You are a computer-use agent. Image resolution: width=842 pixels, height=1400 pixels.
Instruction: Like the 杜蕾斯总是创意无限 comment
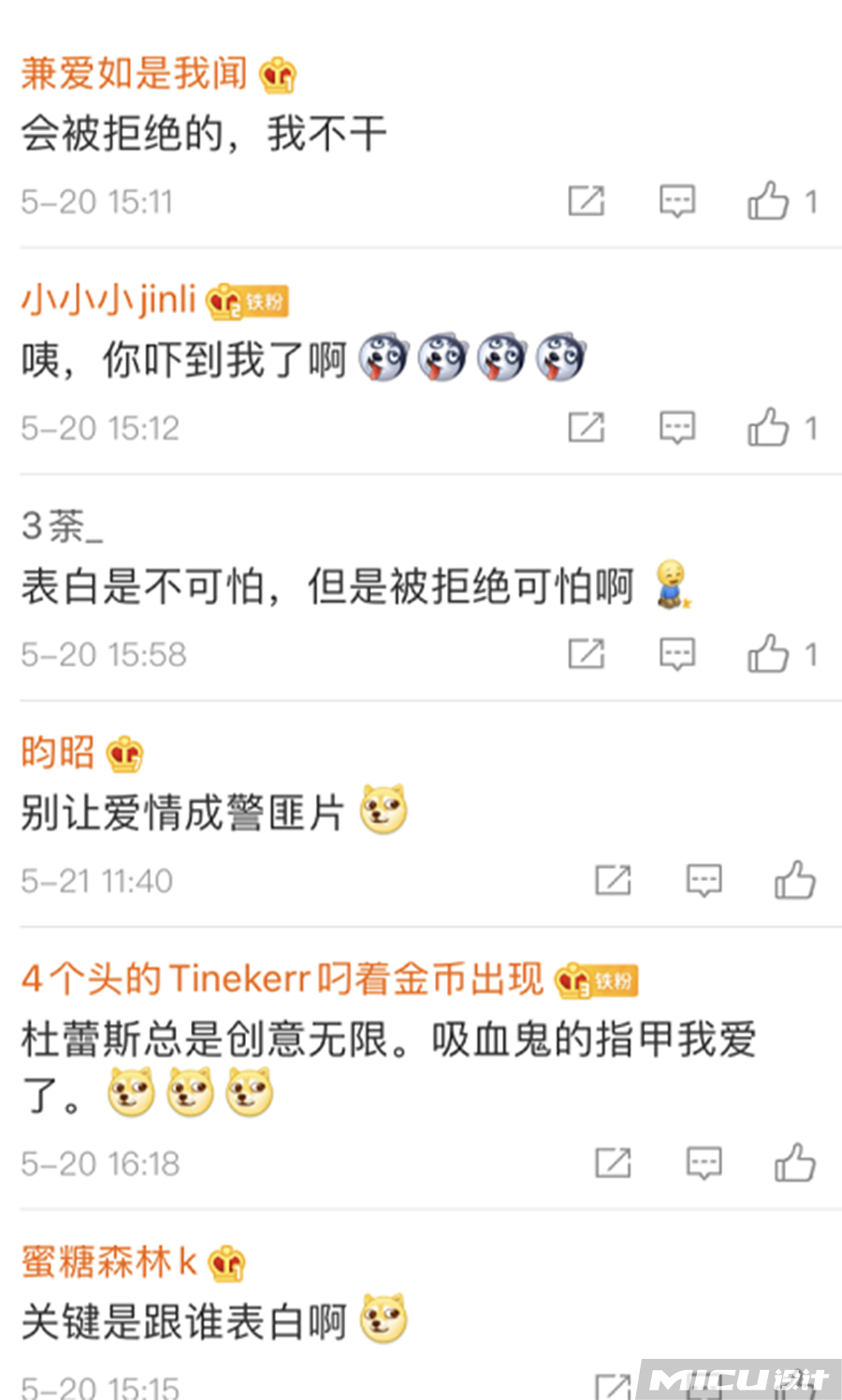point(795,1163)
